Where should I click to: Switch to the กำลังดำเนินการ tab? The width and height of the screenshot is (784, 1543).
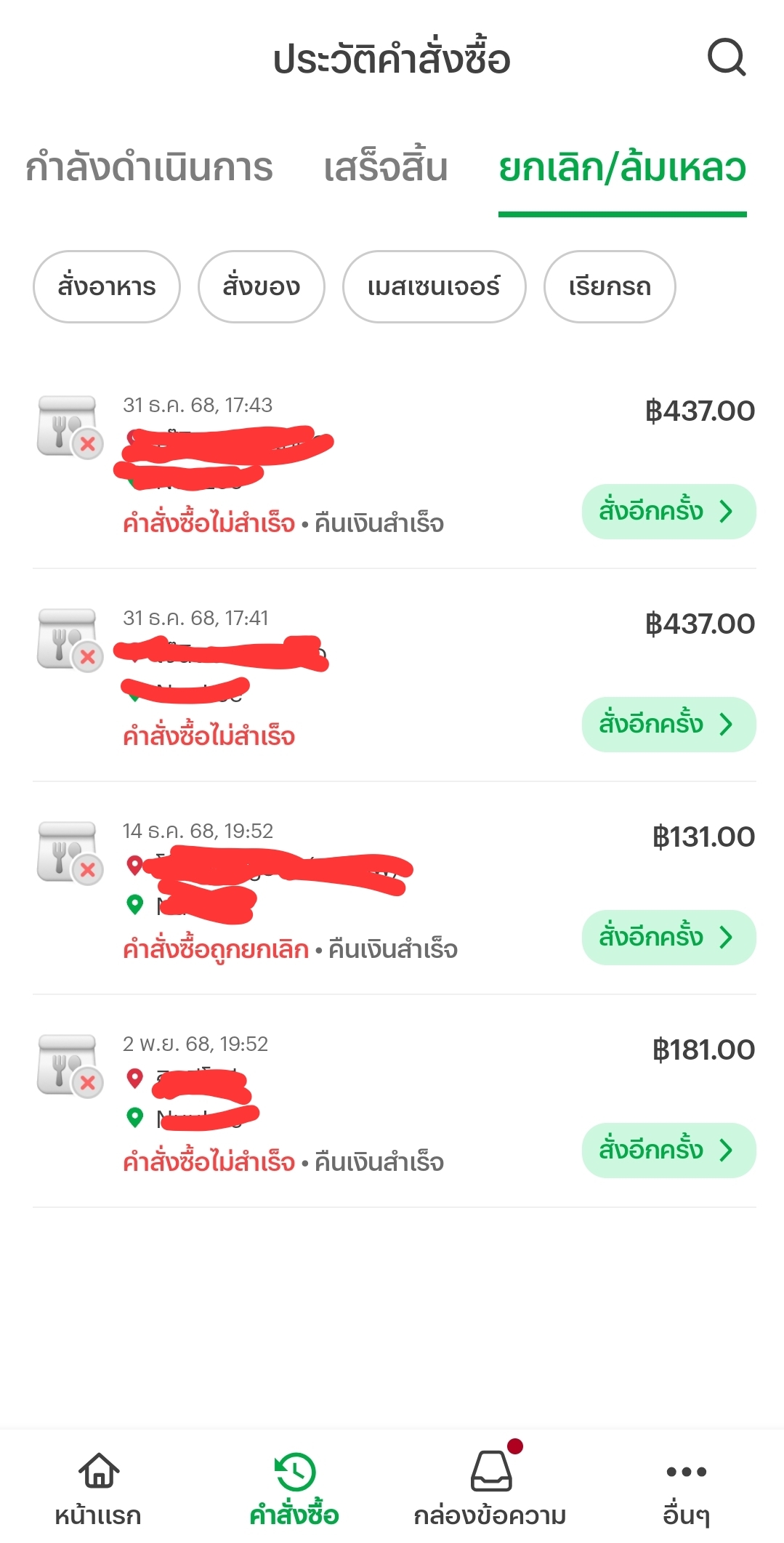149,168
